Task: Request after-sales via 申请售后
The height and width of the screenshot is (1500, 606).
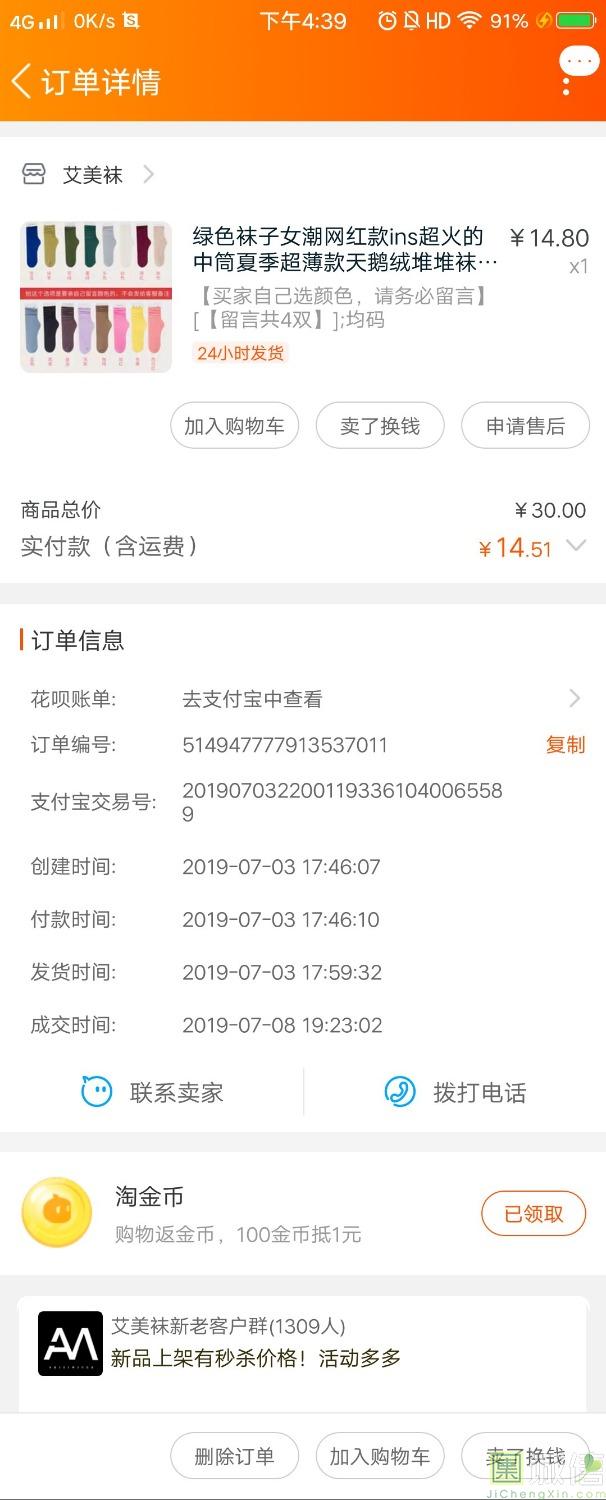Action: click(x=525, y=426)
